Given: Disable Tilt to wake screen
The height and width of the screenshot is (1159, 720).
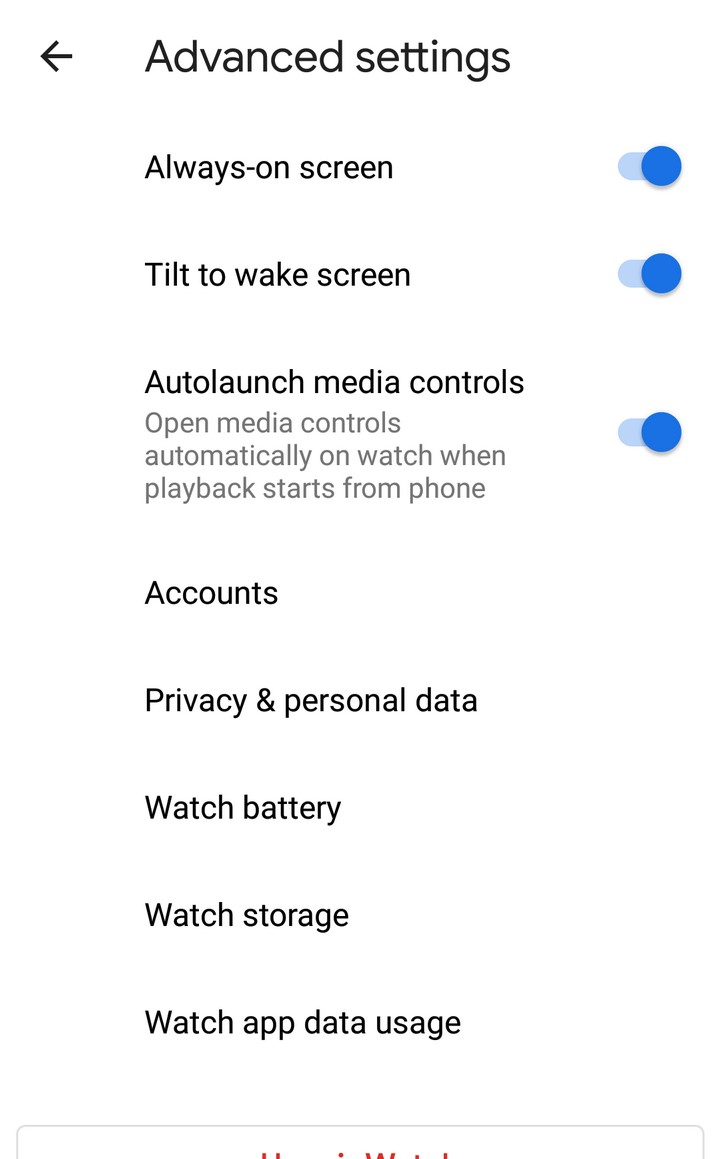Looking at the screenshot, I should (649, 274).
